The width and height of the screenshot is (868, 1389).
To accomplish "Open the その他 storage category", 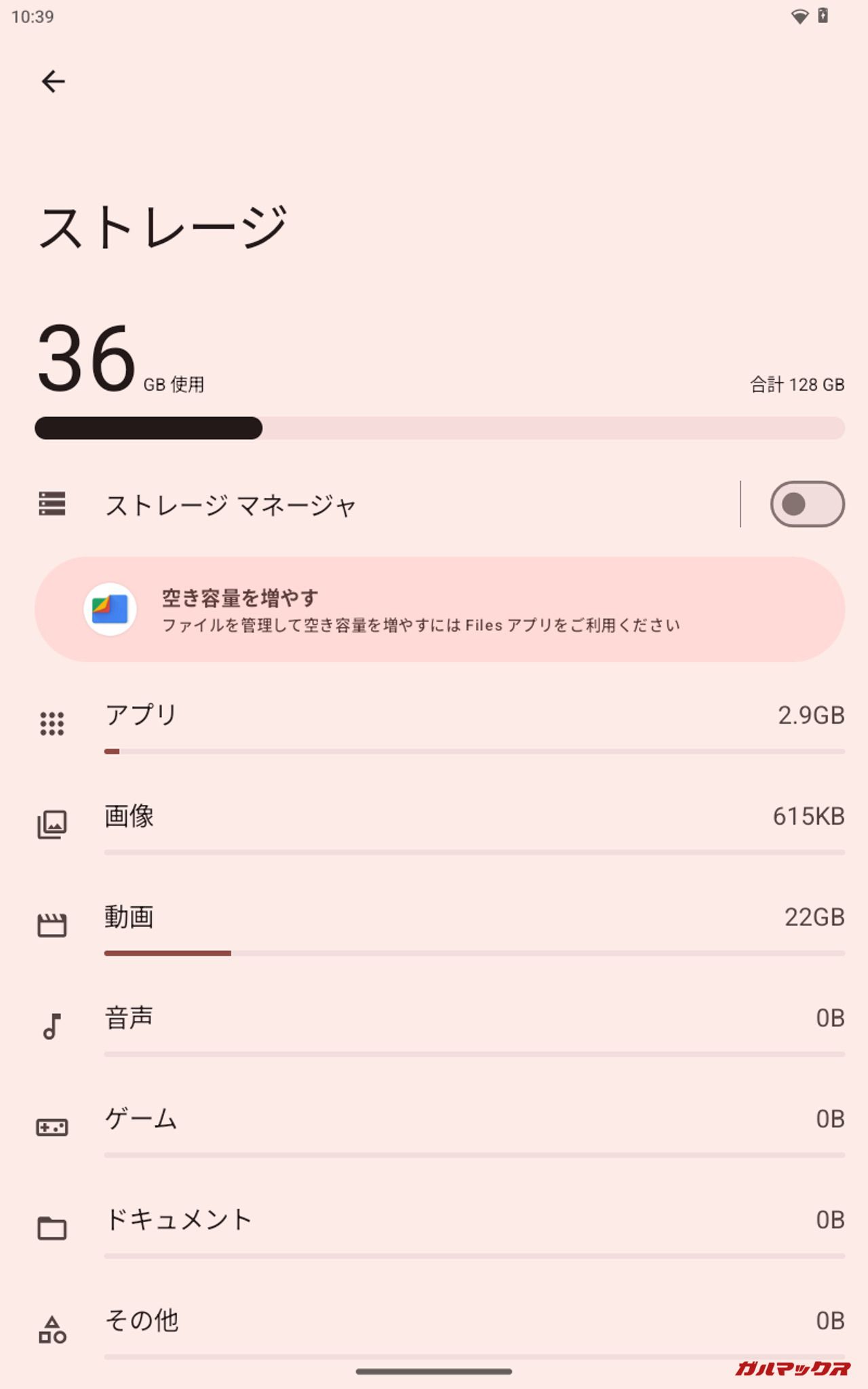I will 439,1327.
